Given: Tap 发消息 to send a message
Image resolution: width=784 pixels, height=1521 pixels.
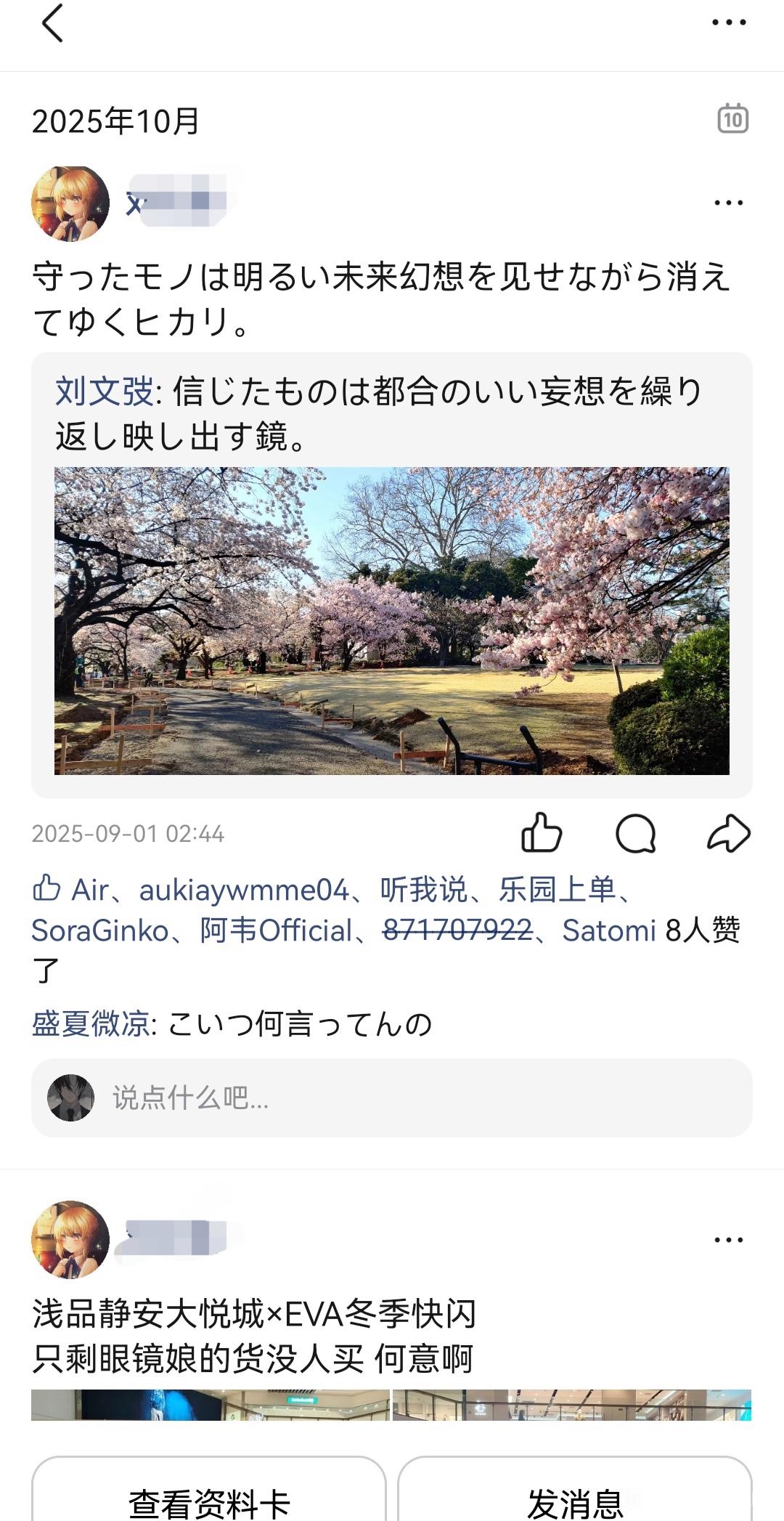Looking at the screenshot, I should [575, 1500].
